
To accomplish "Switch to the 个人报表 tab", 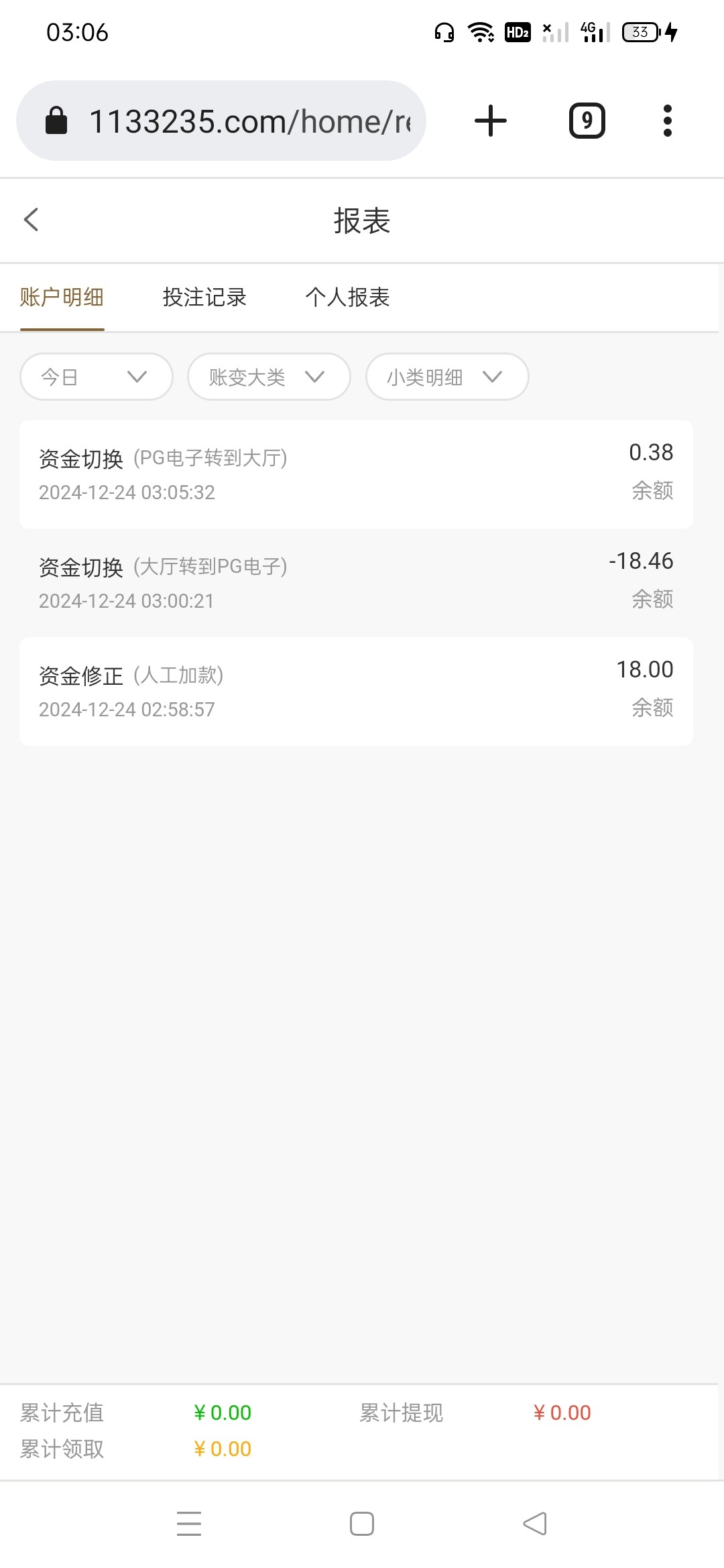I will coord(347,297).
